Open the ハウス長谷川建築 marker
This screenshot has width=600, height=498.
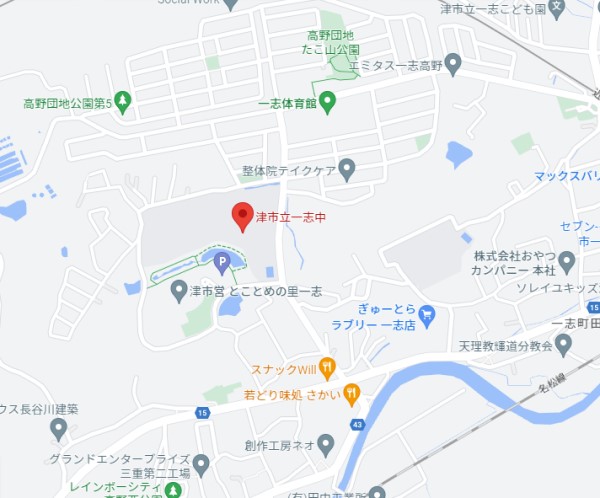click(58, 429)
